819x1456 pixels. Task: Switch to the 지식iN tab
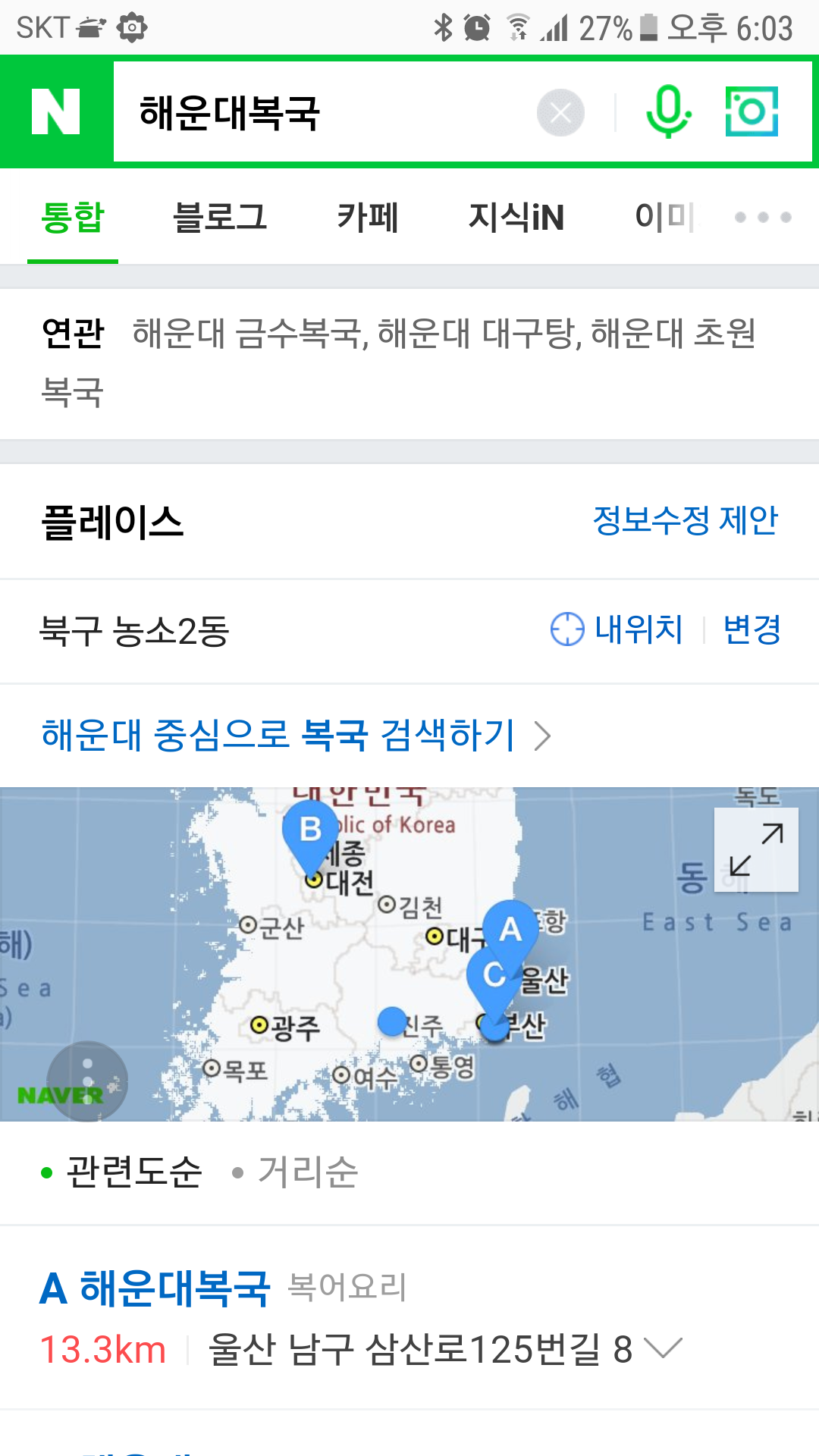tap(516, 218)
